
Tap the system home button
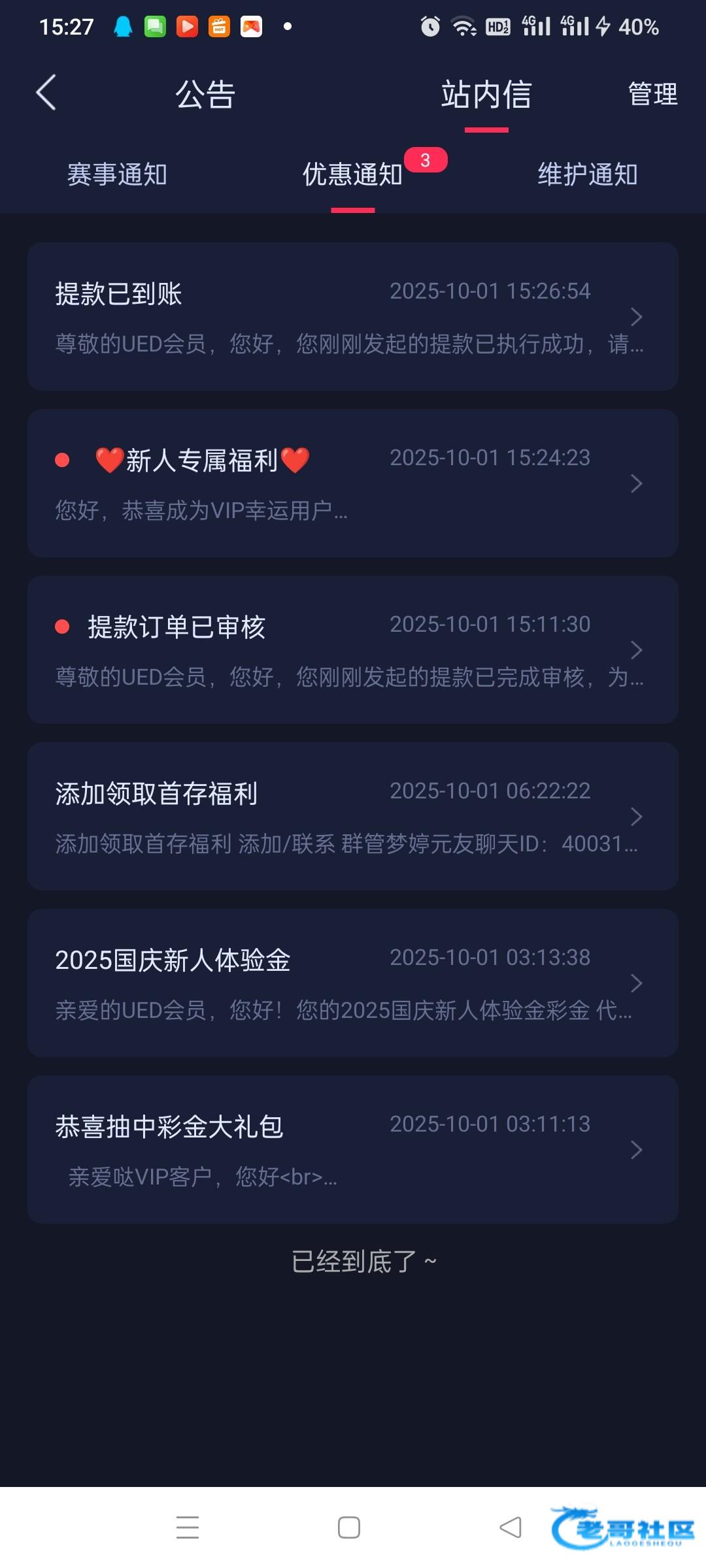pos(349,1527)
